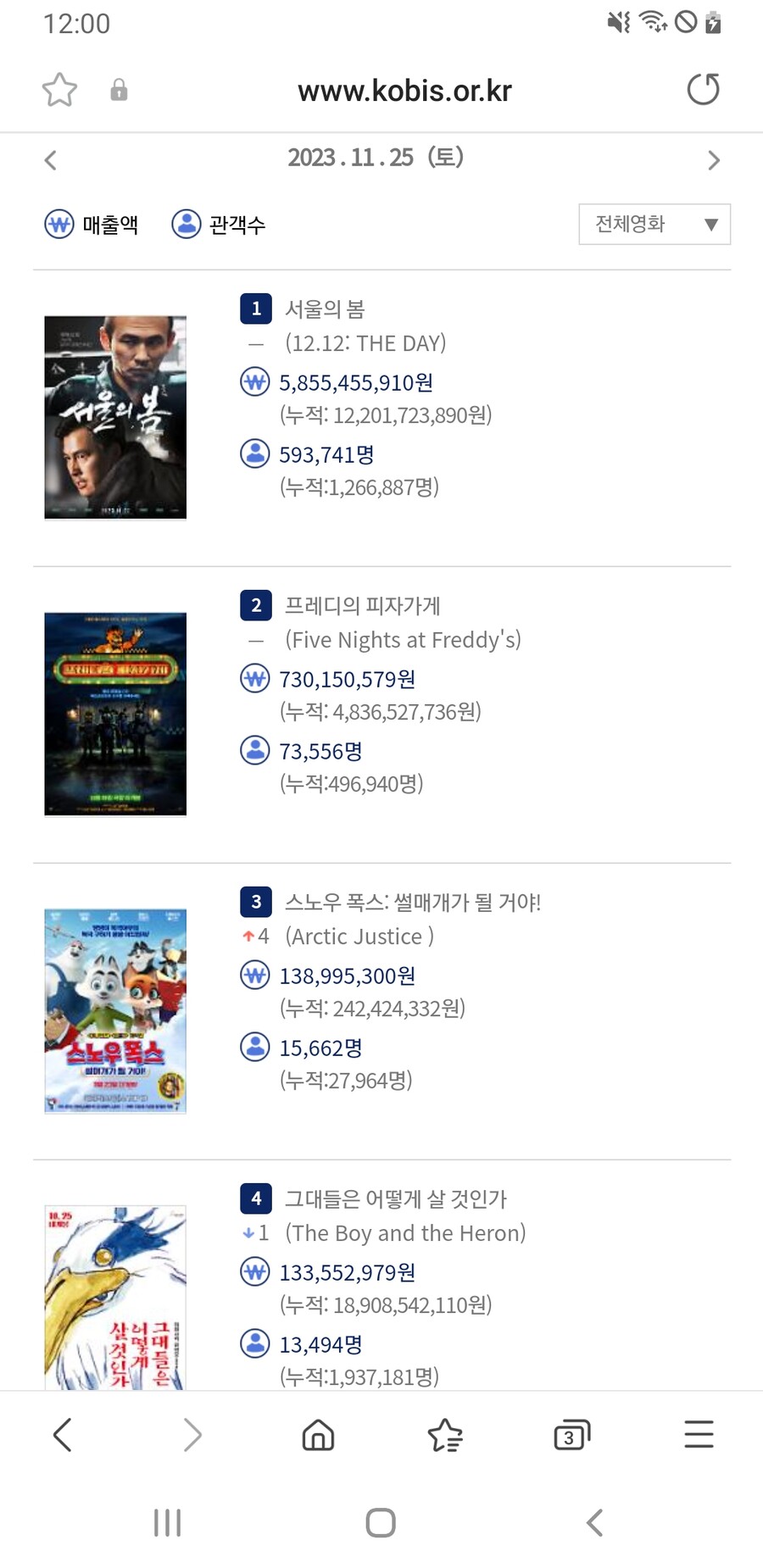
Task: Tap the rank 3 badge of 스노우 폭스
Action: point(255,902)
